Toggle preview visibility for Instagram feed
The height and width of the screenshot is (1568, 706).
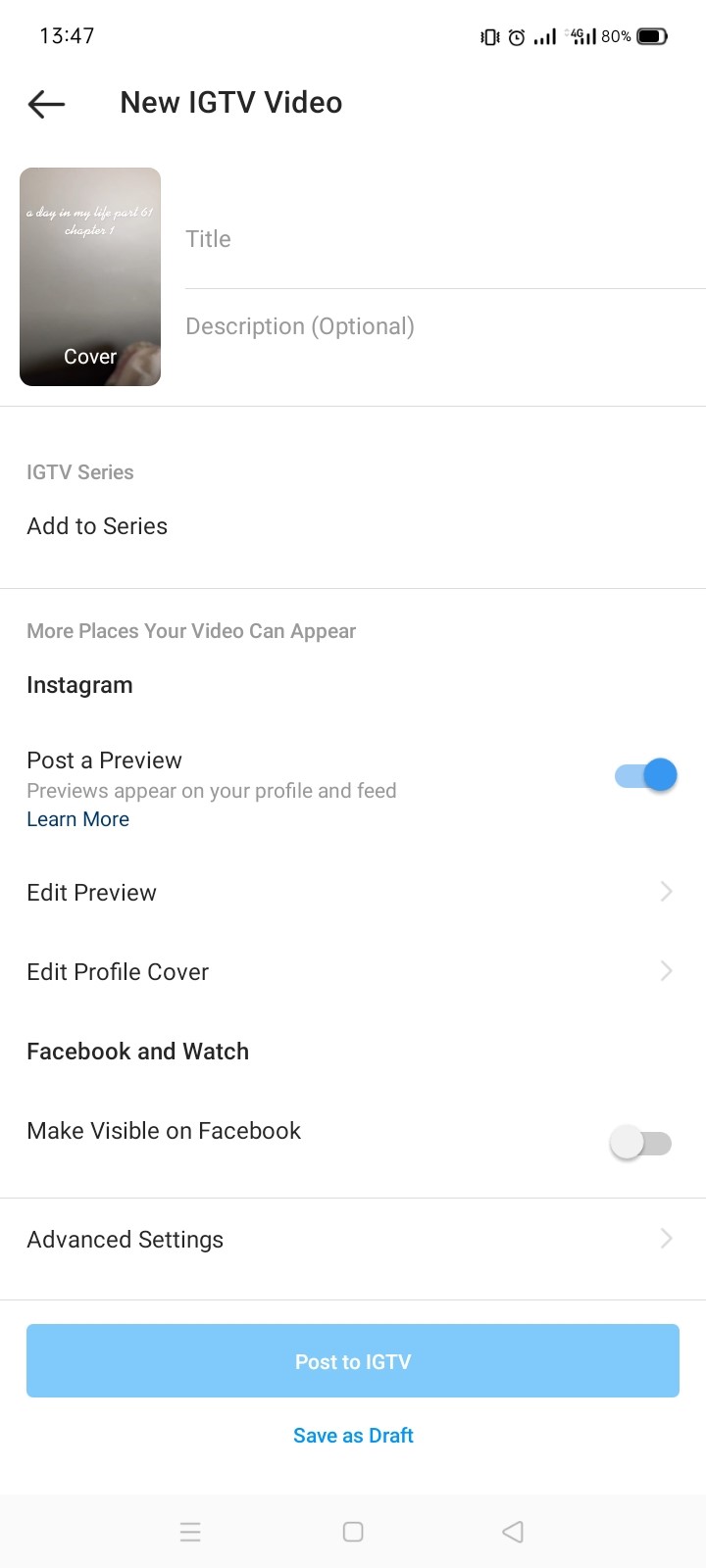tap(644, 774)
